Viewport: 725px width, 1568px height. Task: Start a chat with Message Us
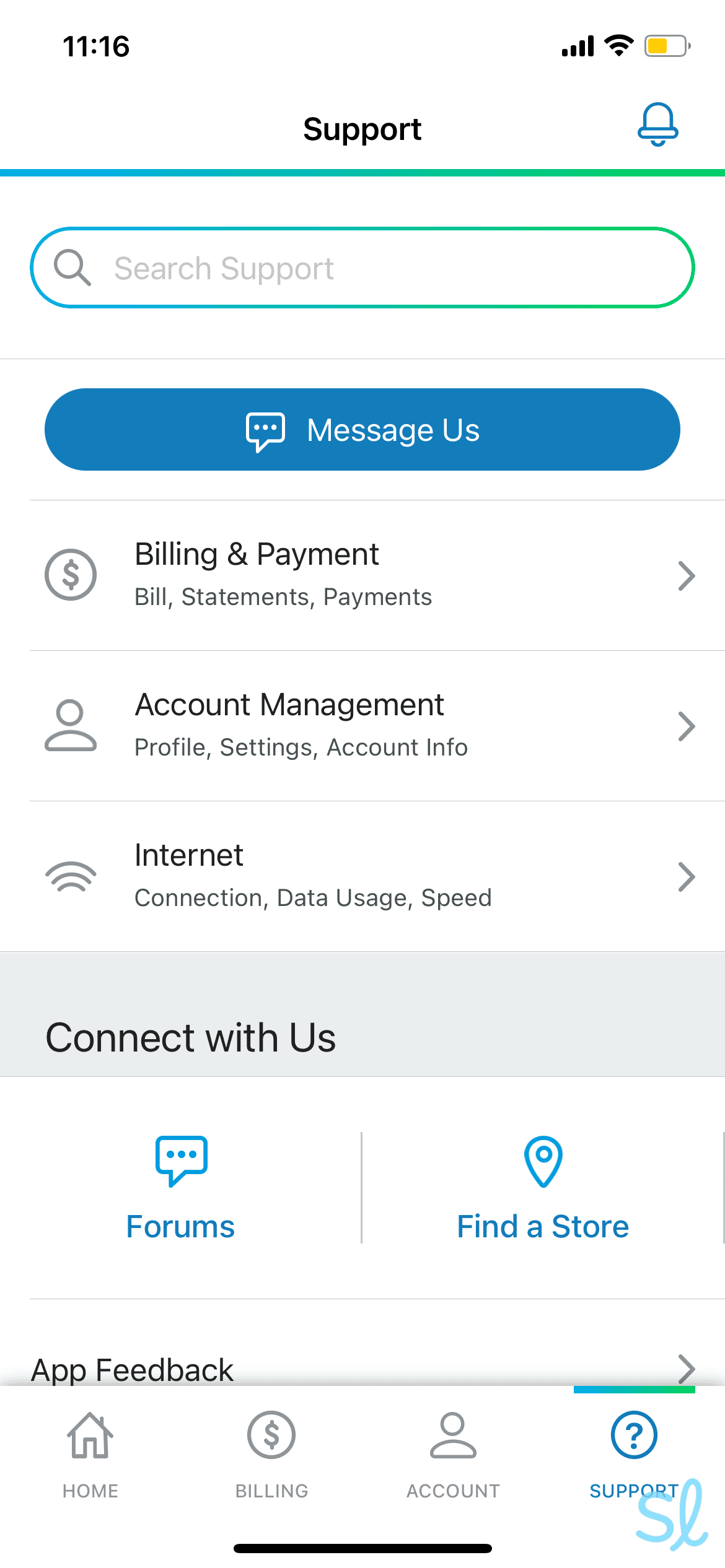point(362,430)
